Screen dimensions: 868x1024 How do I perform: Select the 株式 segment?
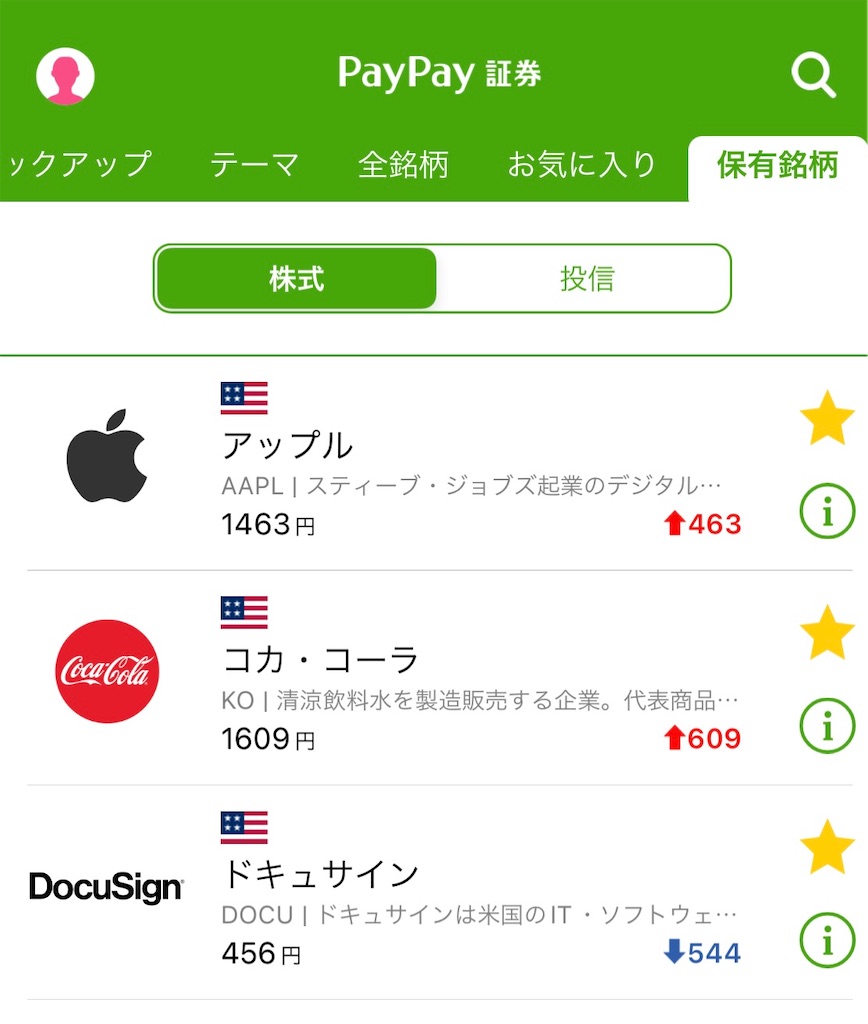pyautogui.click(x=296, y=279)
